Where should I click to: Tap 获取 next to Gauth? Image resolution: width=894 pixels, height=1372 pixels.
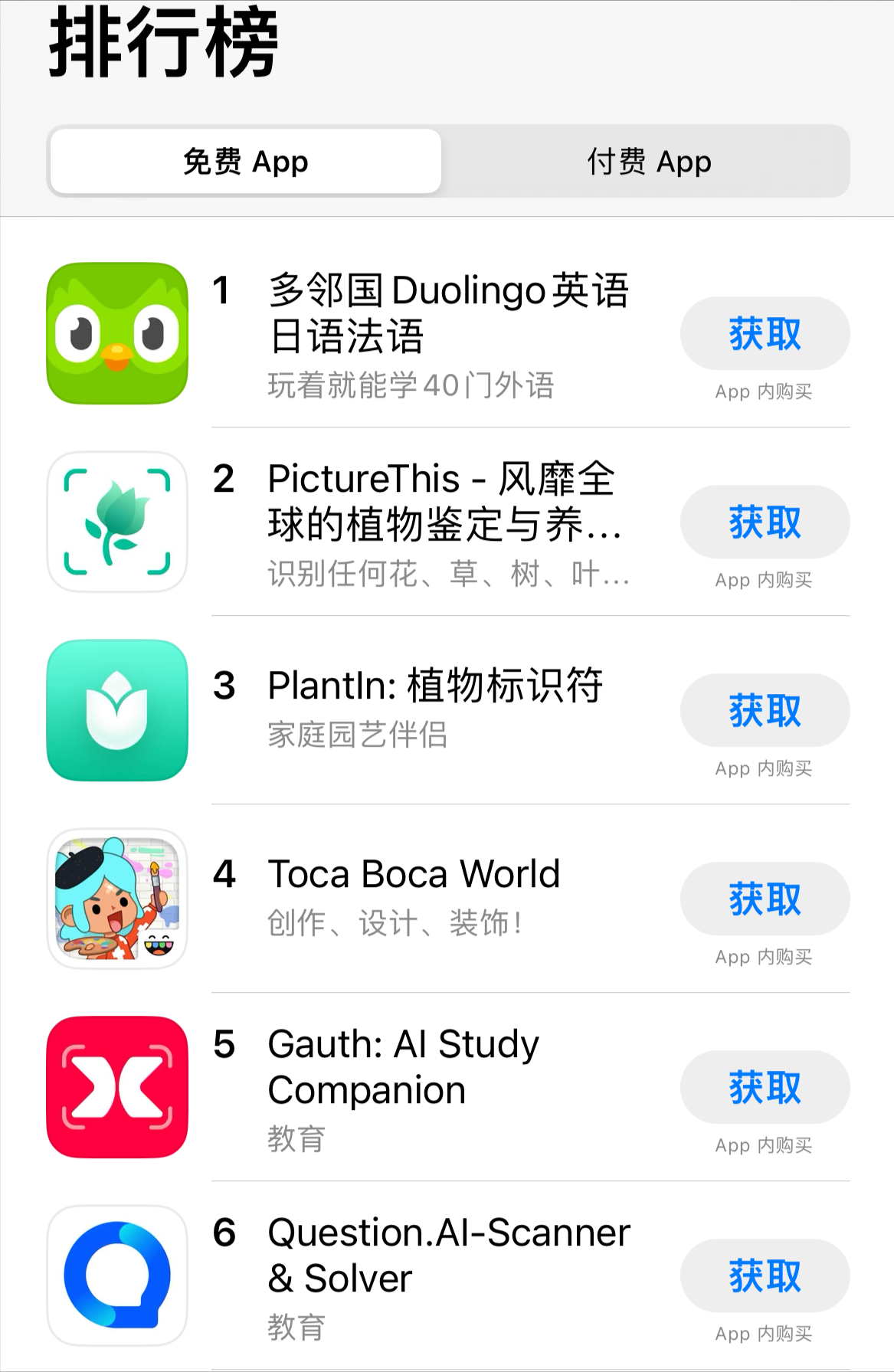pyautogui.click(x=764, y=1088)
